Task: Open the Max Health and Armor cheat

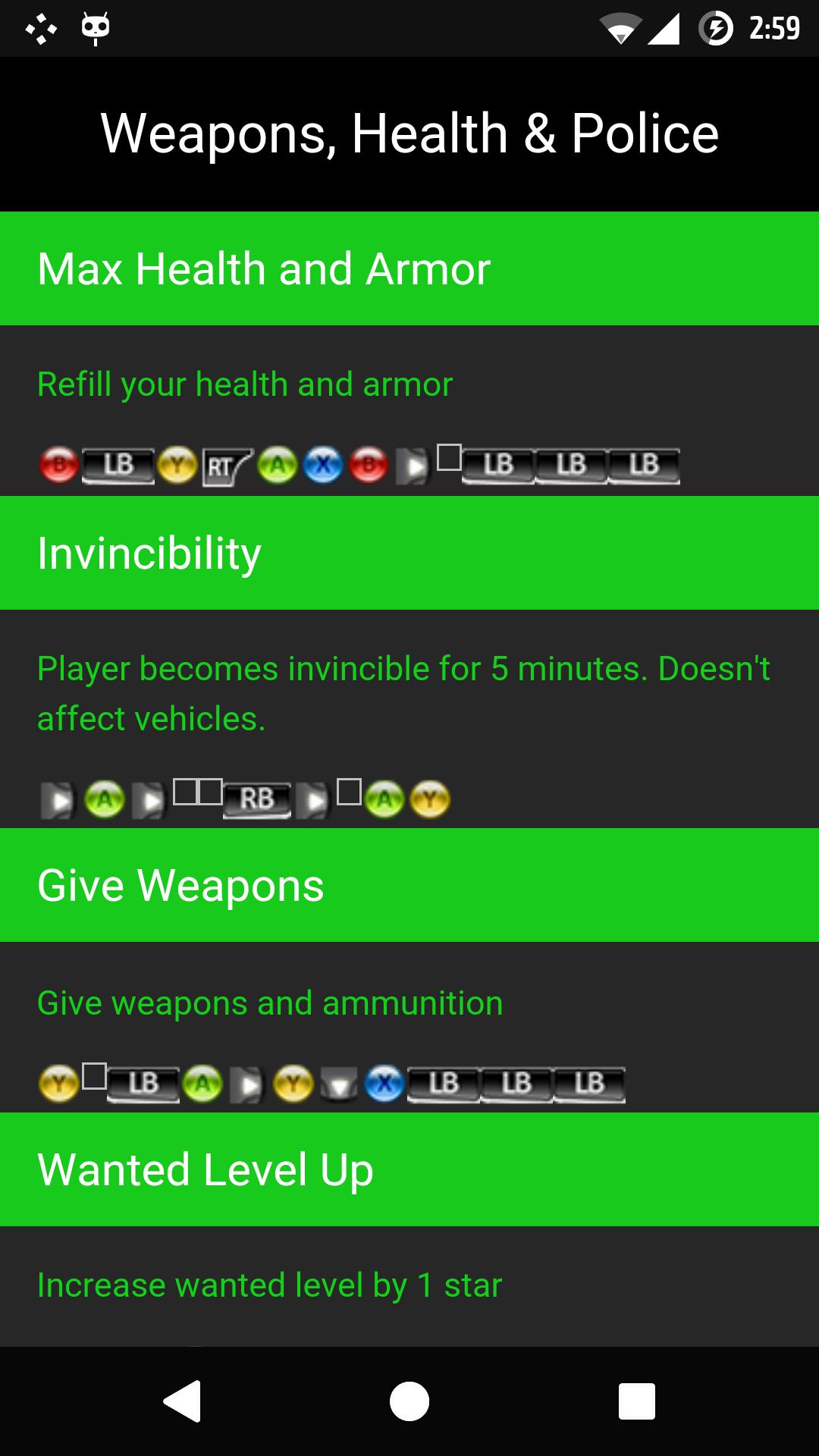Action: pos(409,268)
